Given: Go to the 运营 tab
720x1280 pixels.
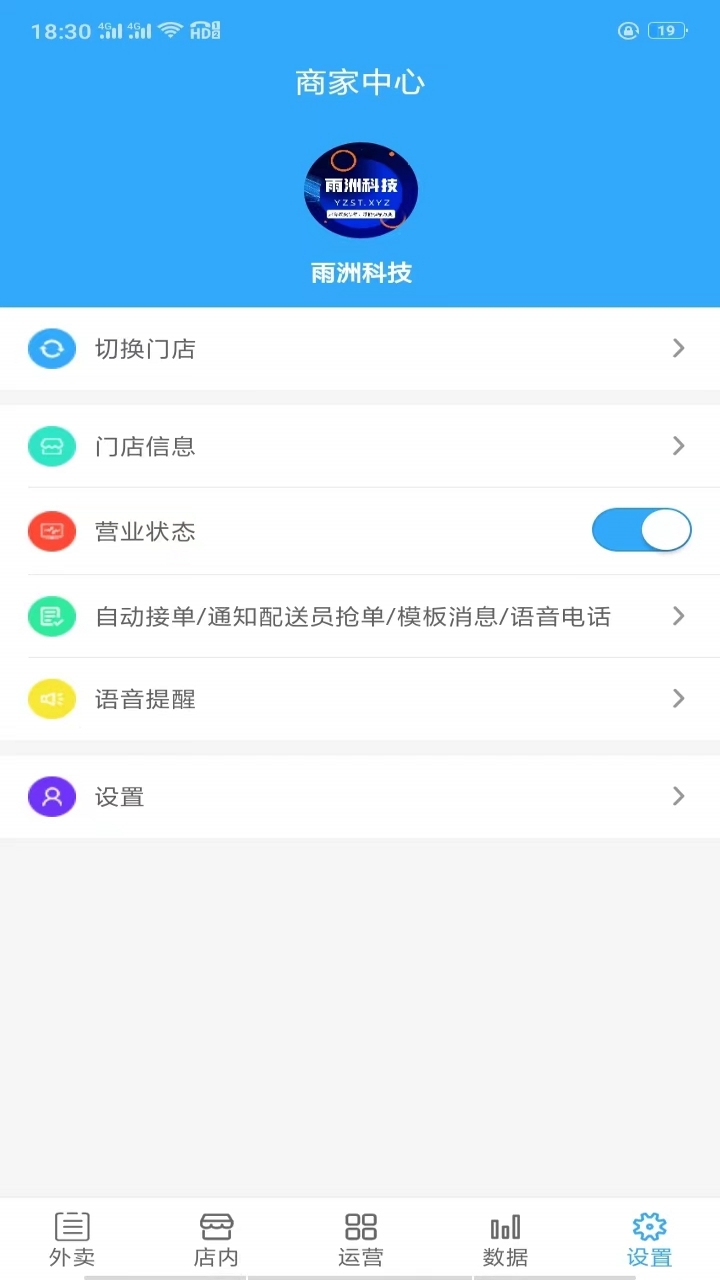Looking at the screenshot, I should 360,1239.
